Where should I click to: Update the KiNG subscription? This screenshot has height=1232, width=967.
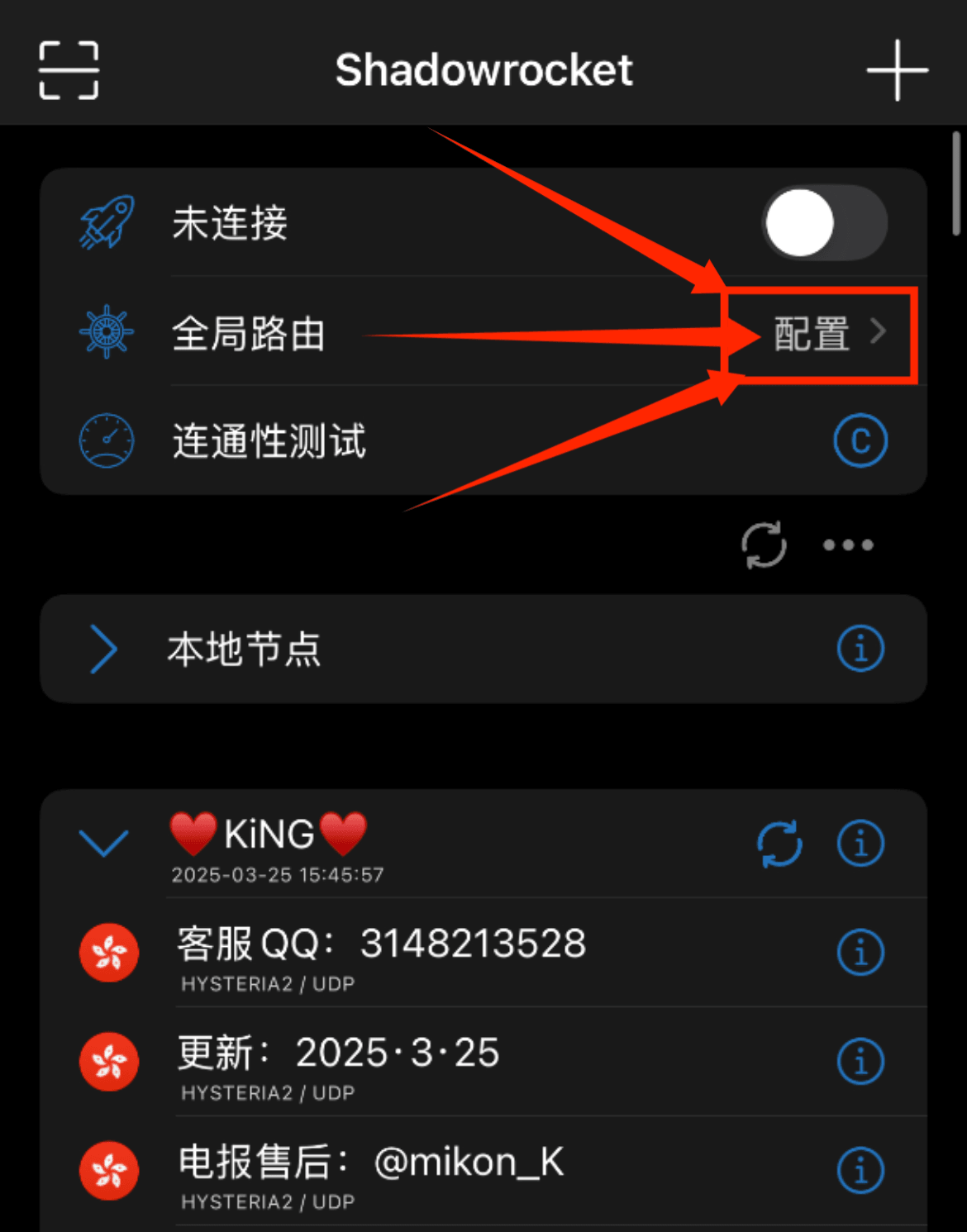coord(779,844)
